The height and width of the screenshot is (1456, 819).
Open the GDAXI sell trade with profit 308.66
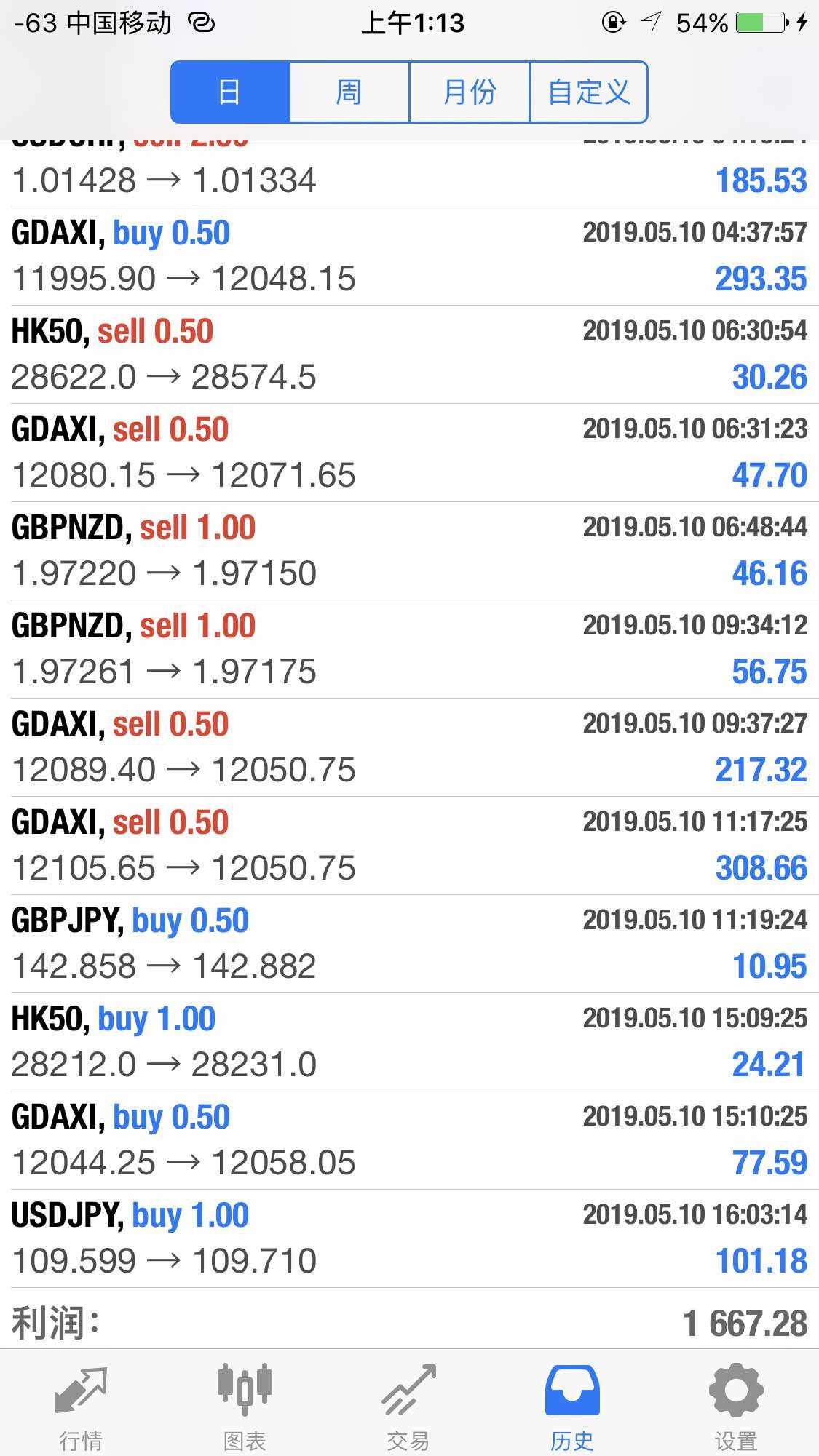coord(409,846)
